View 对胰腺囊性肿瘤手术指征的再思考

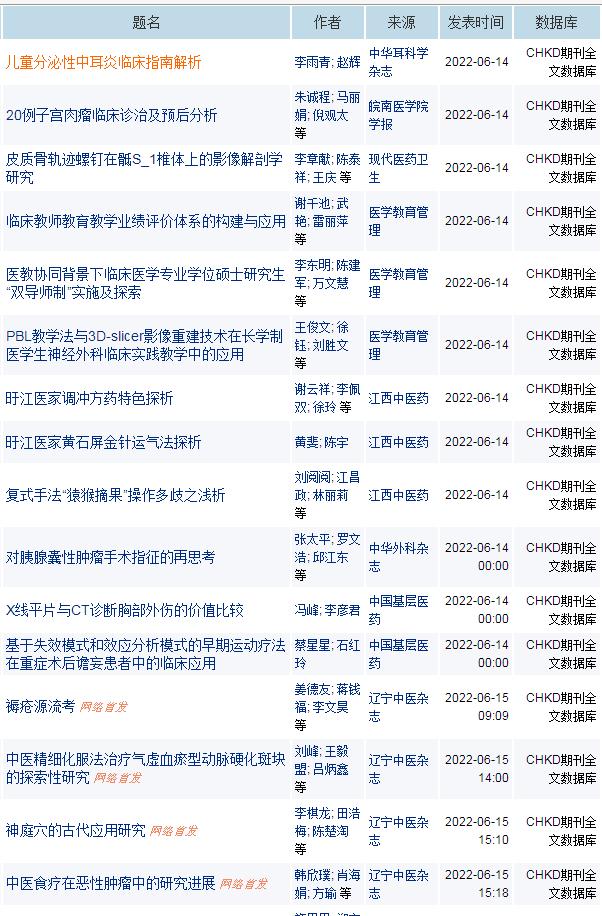point(110,557)
